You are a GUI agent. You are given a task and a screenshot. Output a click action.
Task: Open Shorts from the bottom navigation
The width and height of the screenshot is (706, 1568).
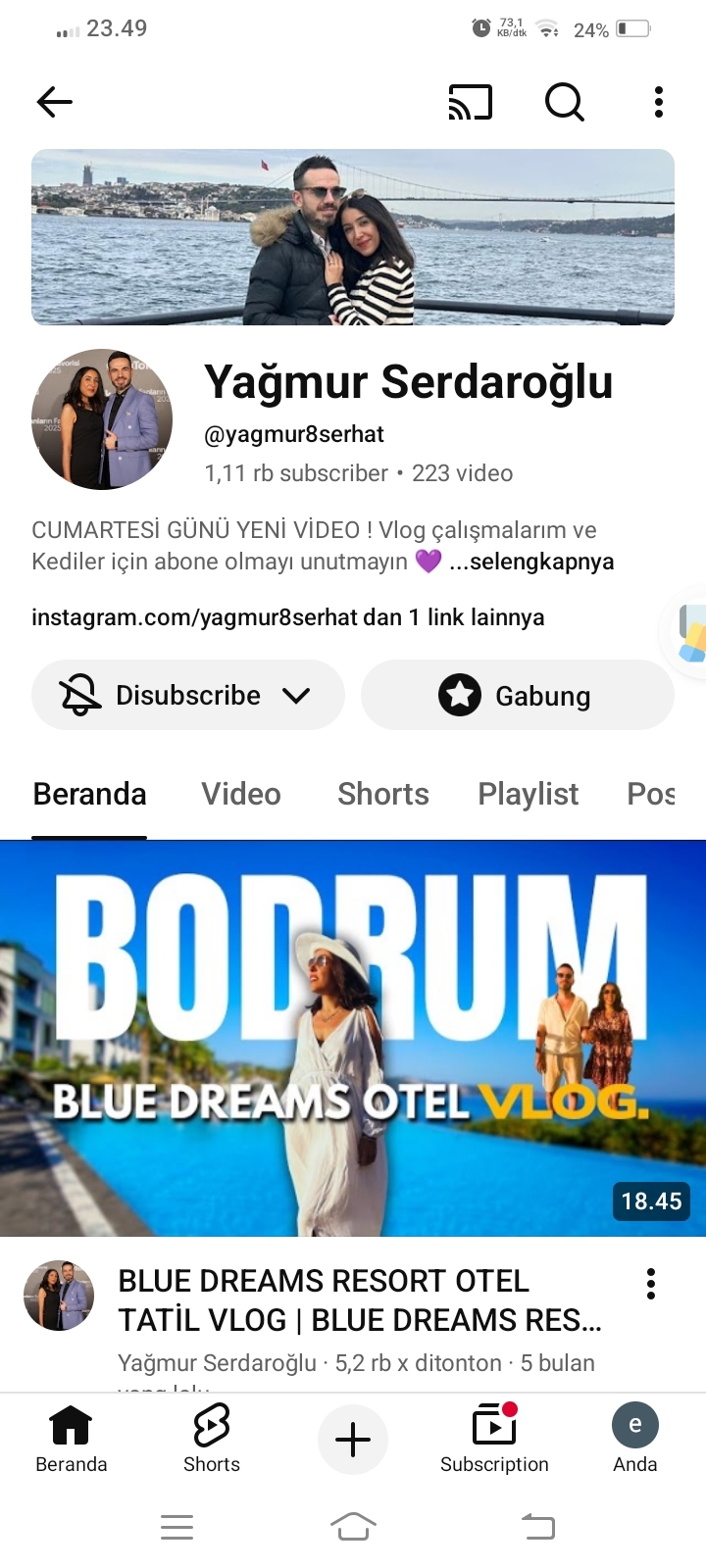point(212,1439)
